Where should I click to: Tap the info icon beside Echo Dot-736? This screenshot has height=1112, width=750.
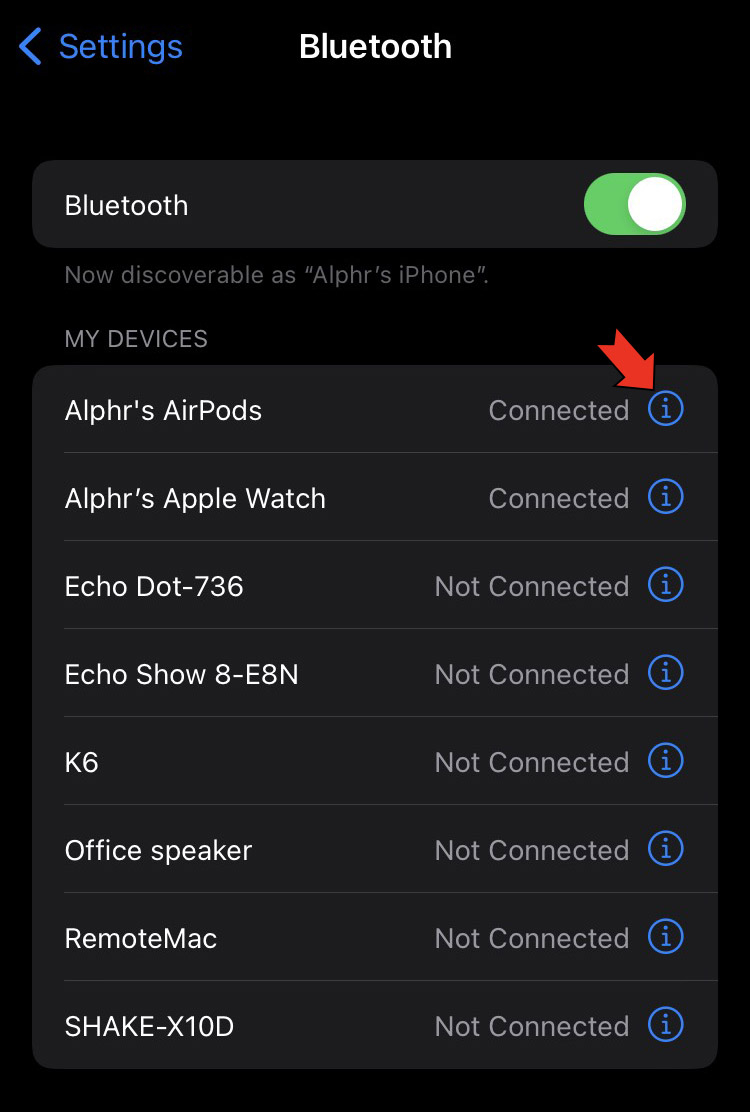(665, 585)
